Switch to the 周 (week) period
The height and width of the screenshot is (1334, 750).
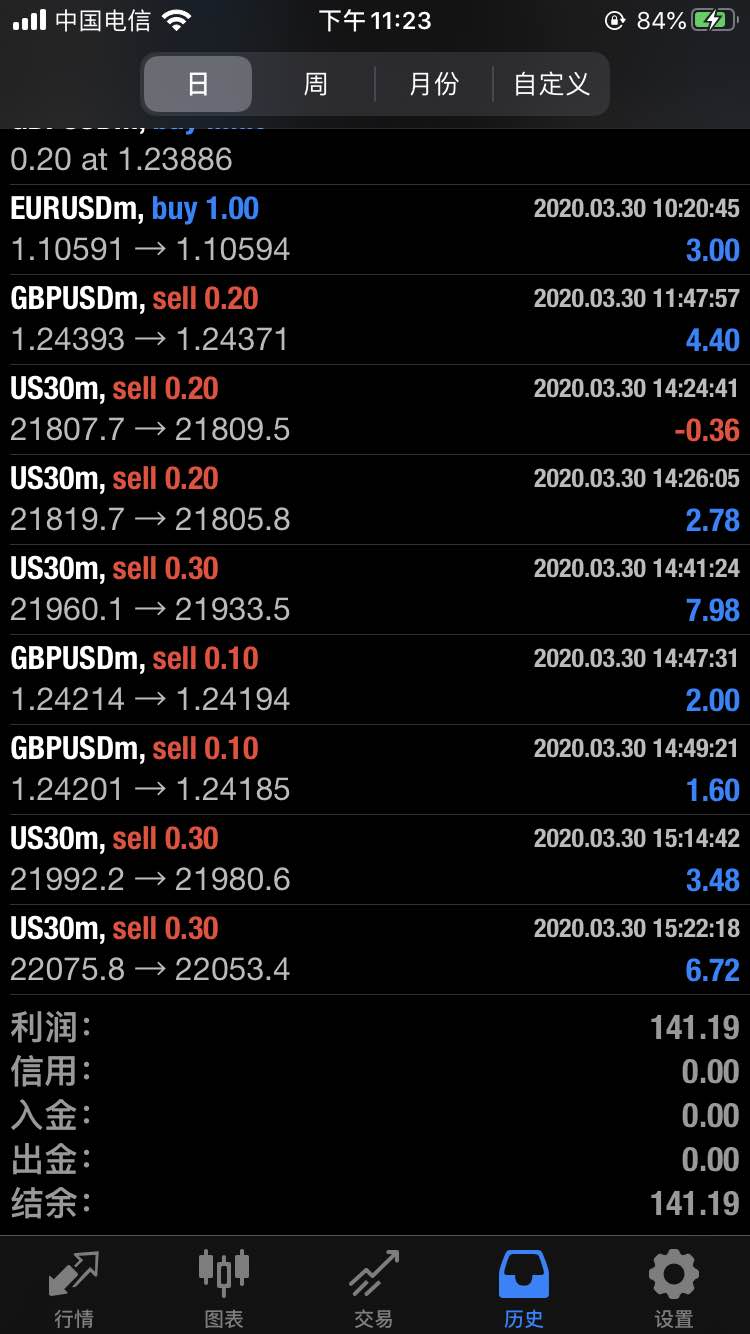tap(315, 84)
